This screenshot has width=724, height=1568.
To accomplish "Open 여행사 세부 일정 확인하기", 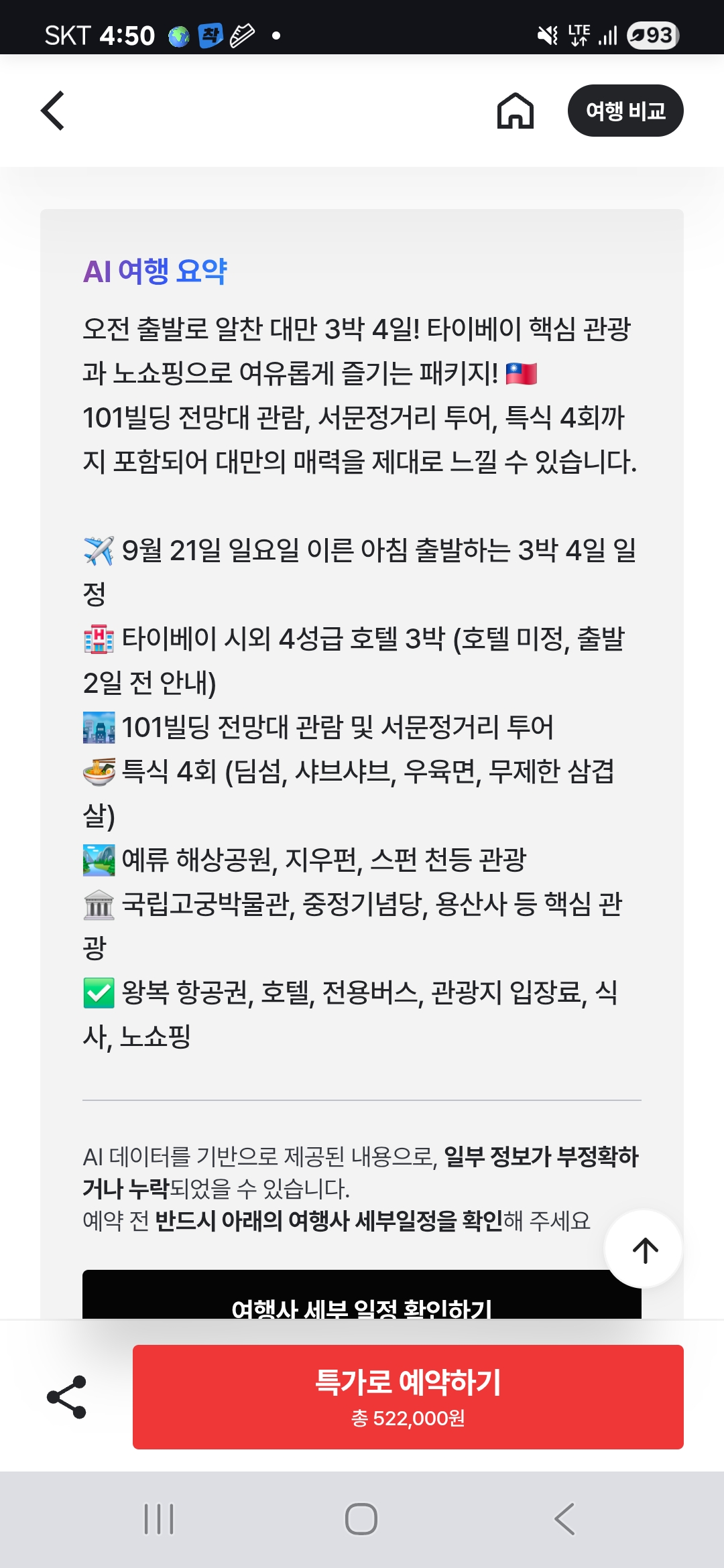I will pos(362,1295).
